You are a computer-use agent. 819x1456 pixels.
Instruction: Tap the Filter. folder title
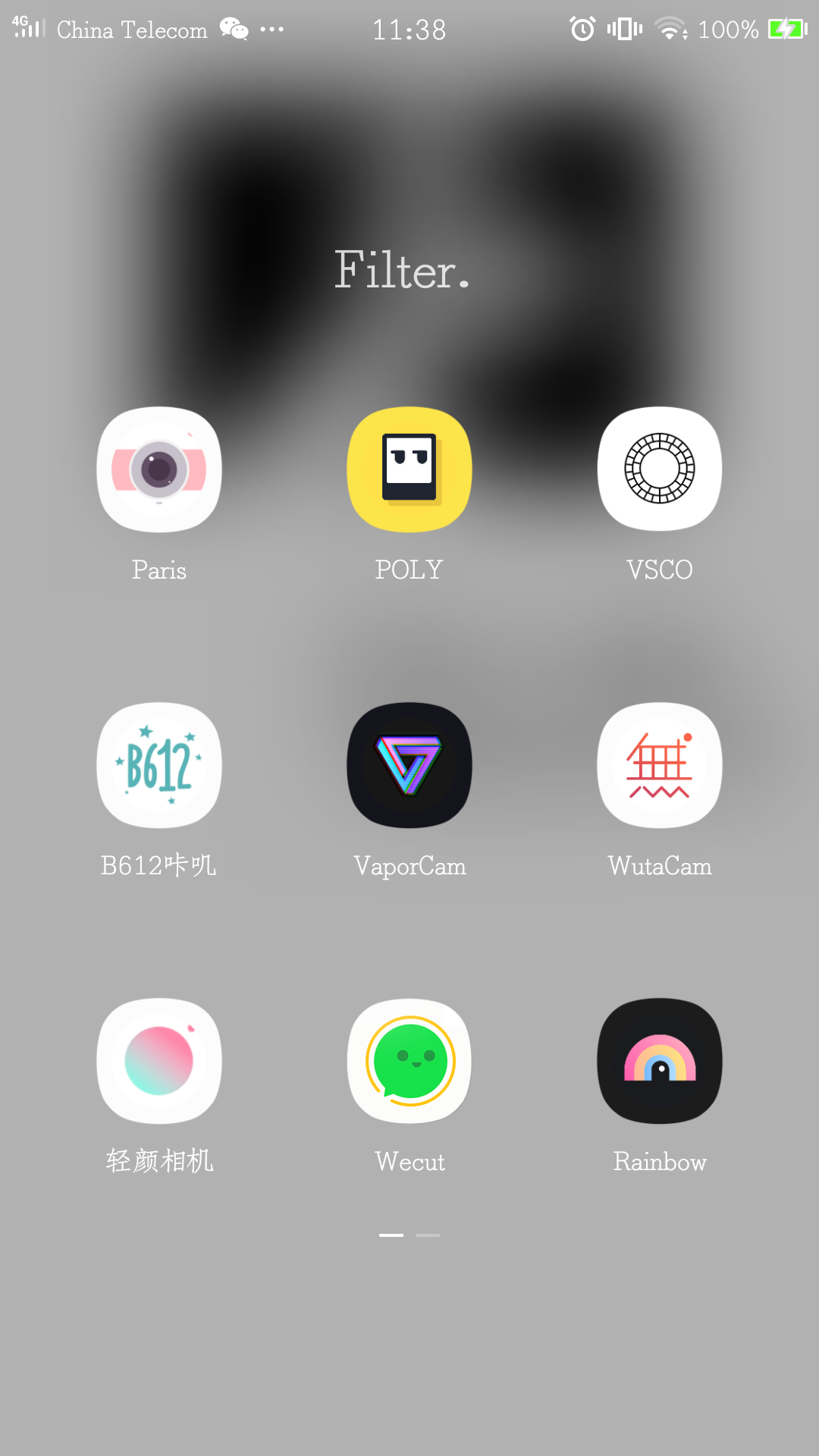402,270
